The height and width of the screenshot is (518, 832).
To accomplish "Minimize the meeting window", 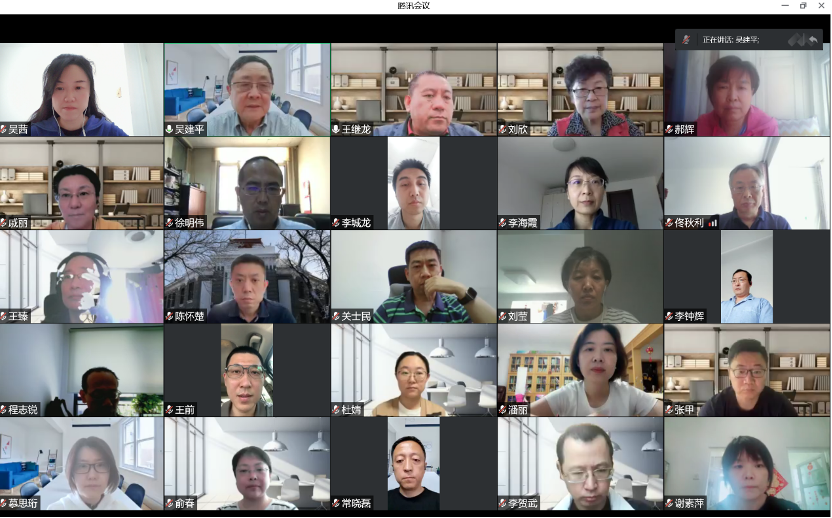I will click(x=783, y=5).
